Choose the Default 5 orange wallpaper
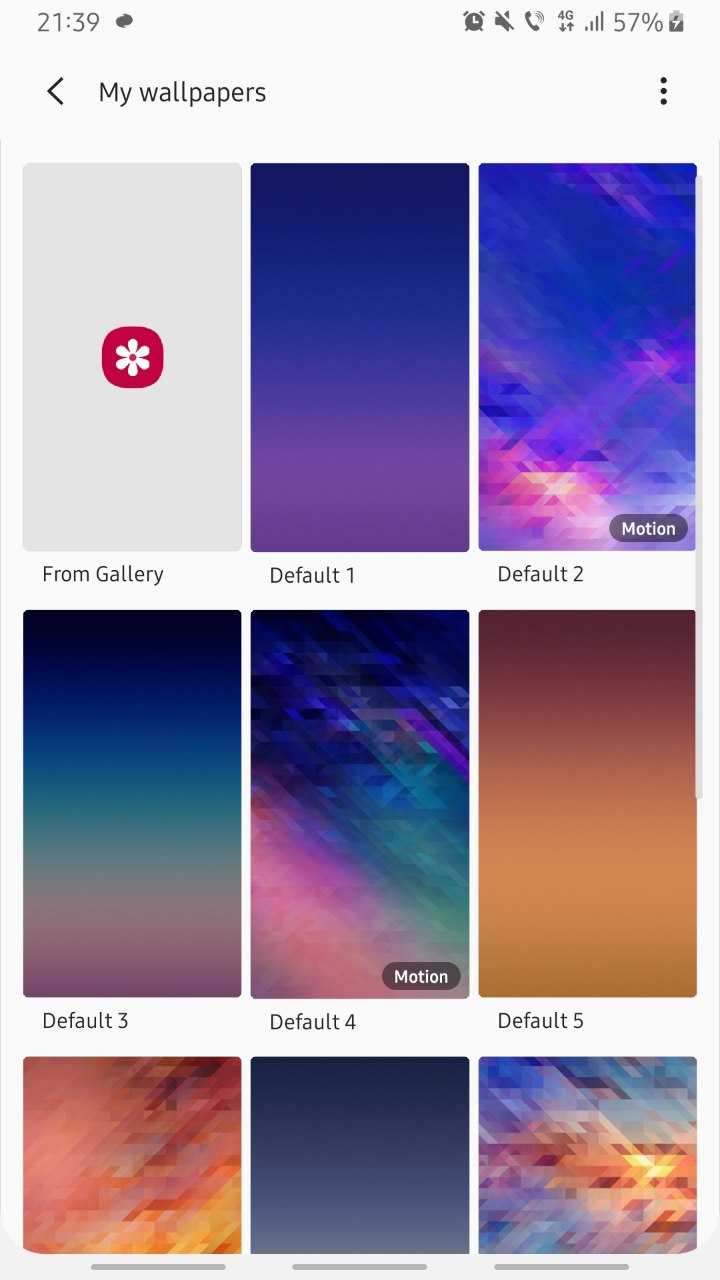The width and height of the screenshot is (720, 1280). tap(587, 803)
